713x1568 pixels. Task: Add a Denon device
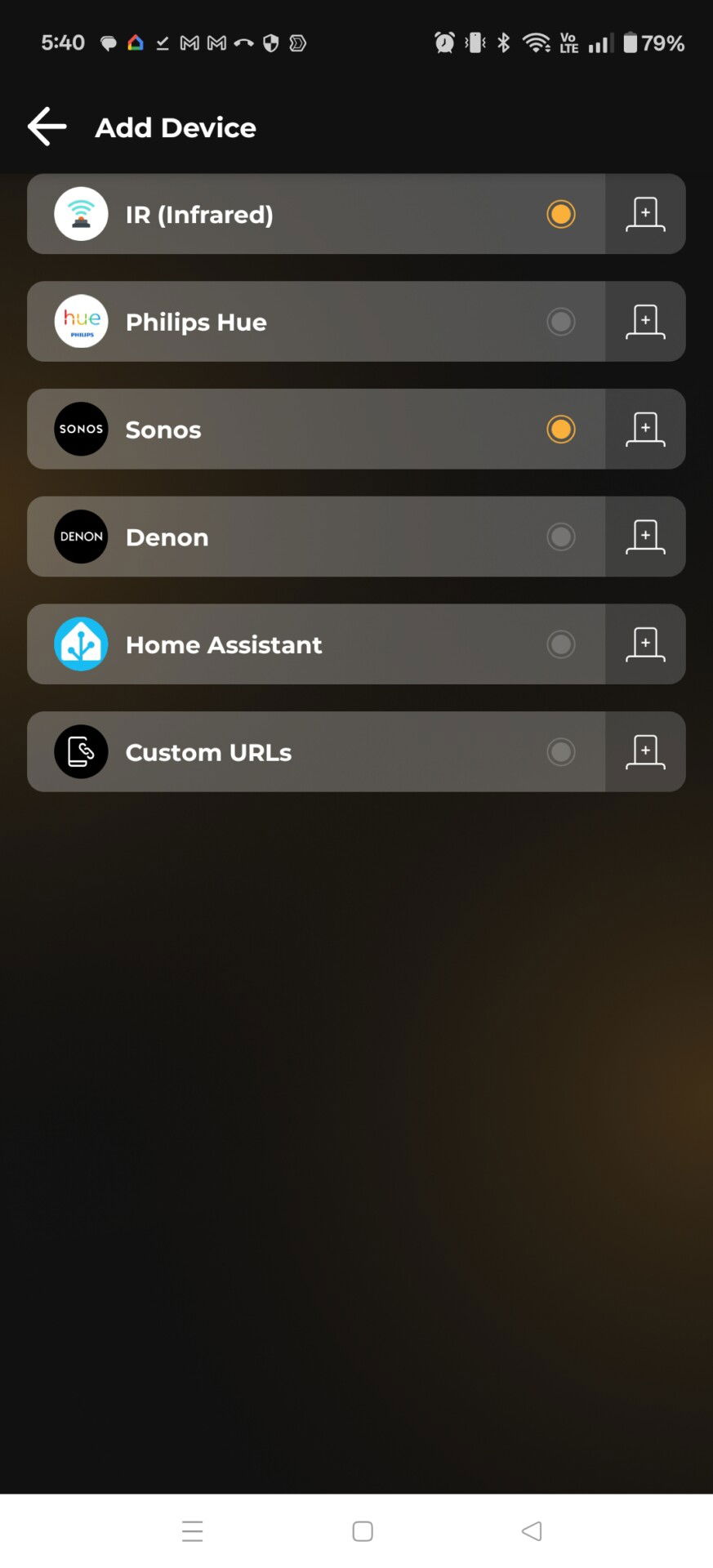click(645, 537)
